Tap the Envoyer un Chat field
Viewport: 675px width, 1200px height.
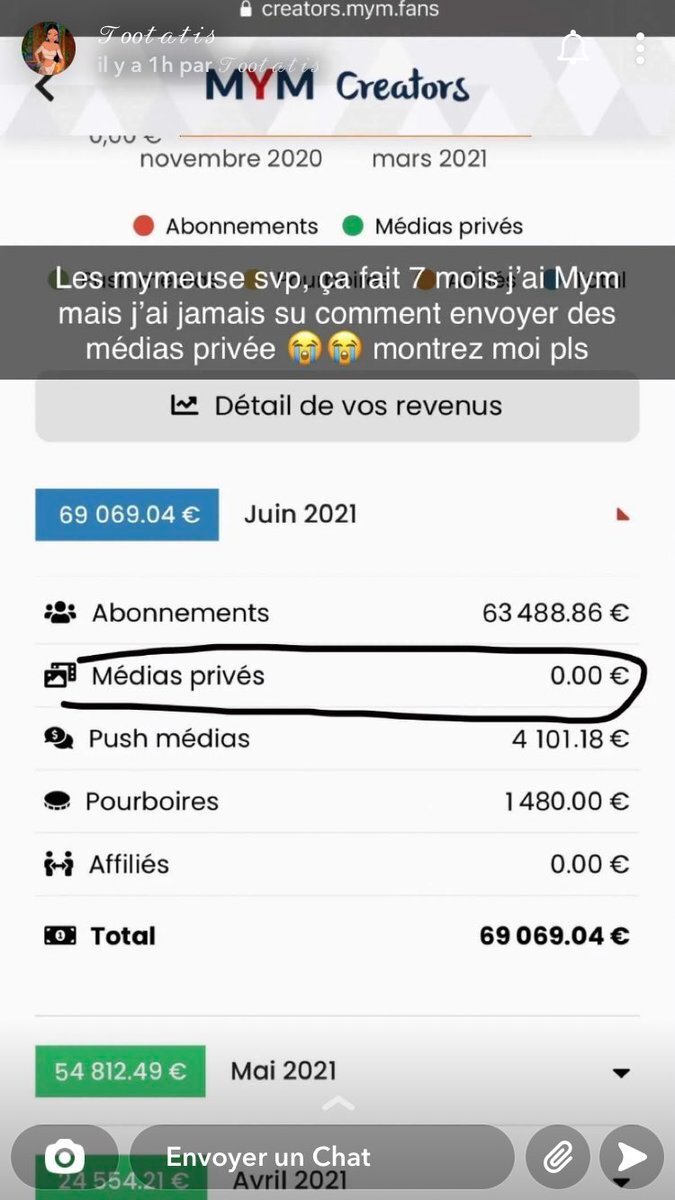tap(320, 1158)
